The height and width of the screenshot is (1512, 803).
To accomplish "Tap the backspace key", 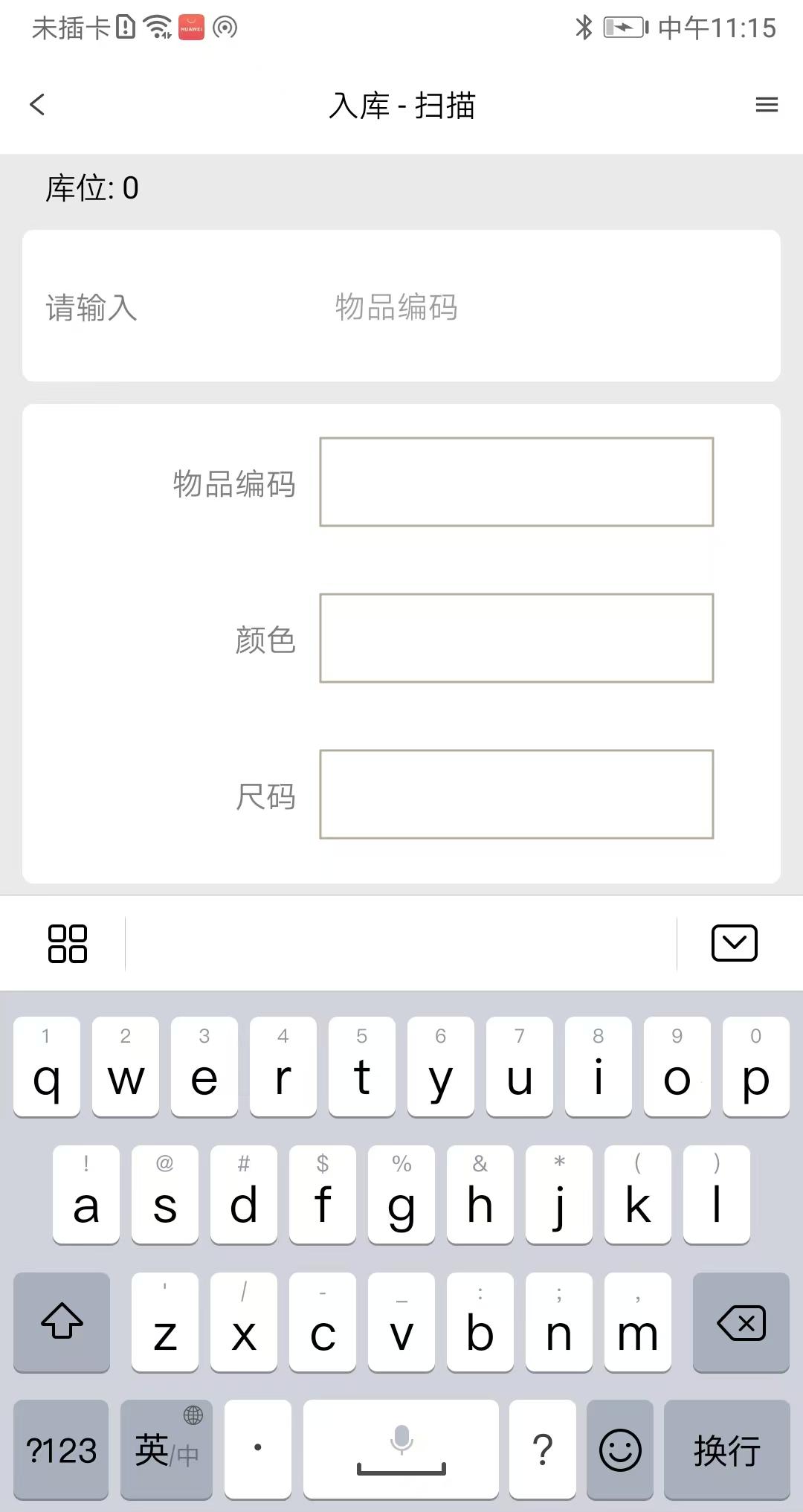I will click(741, 1322).
